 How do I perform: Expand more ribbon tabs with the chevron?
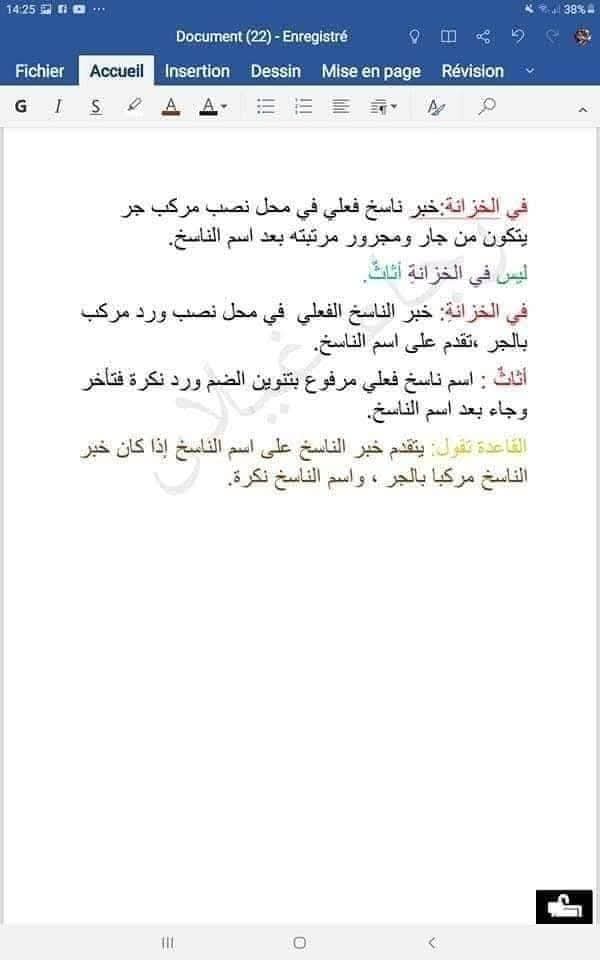tap(530, 71)
